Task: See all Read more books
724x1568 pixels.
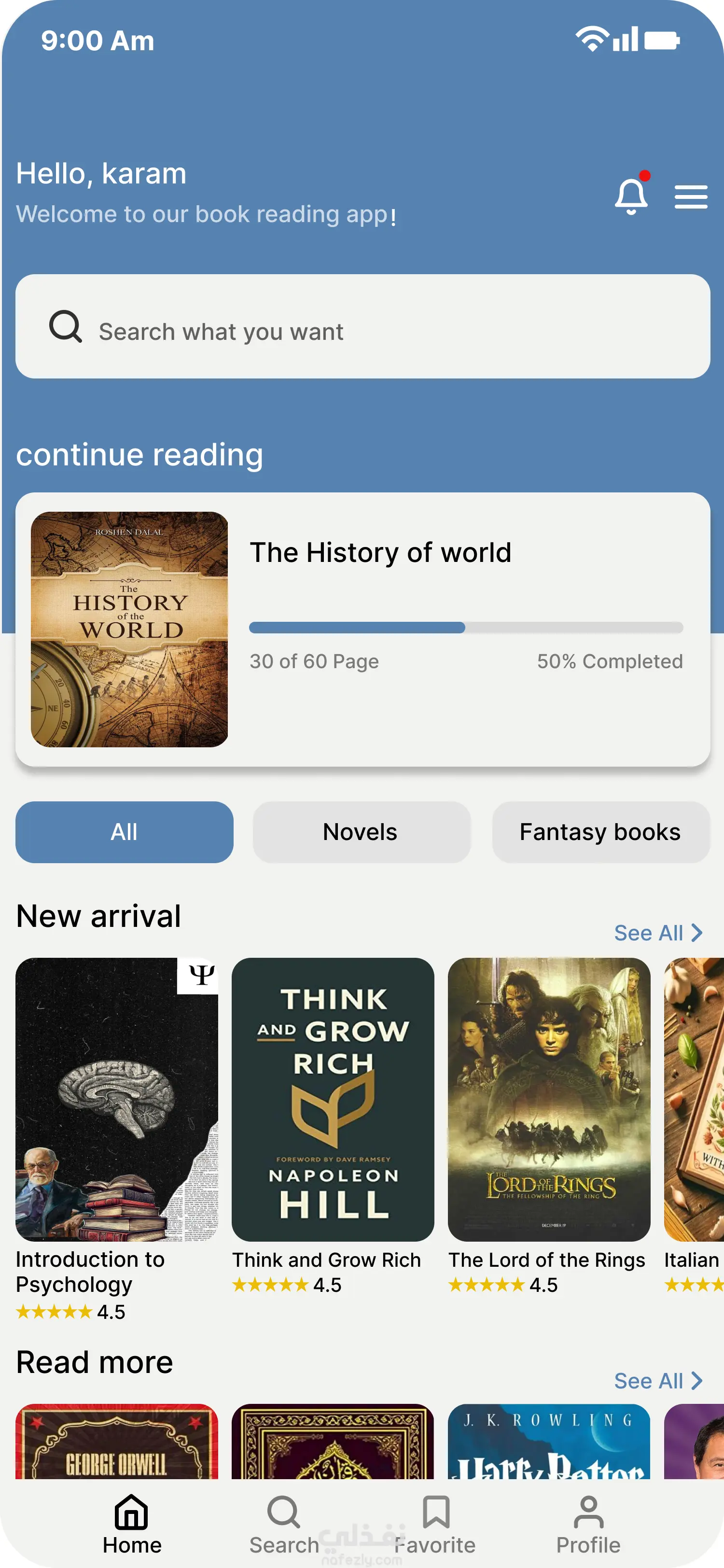Action: coord(658,1381)
